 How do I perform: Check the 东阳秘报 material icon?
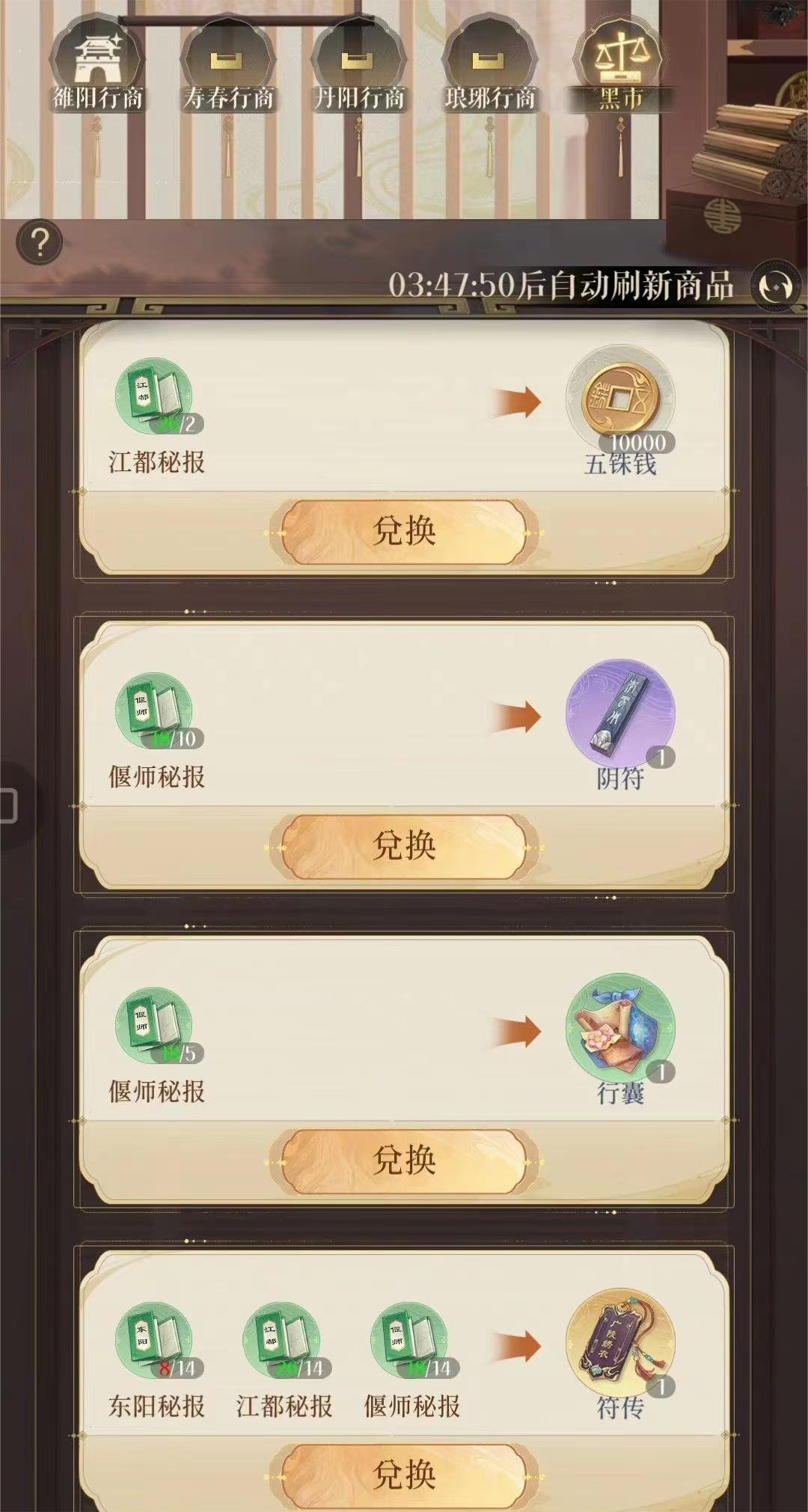pyautogui.click(x=154, y=1342)
